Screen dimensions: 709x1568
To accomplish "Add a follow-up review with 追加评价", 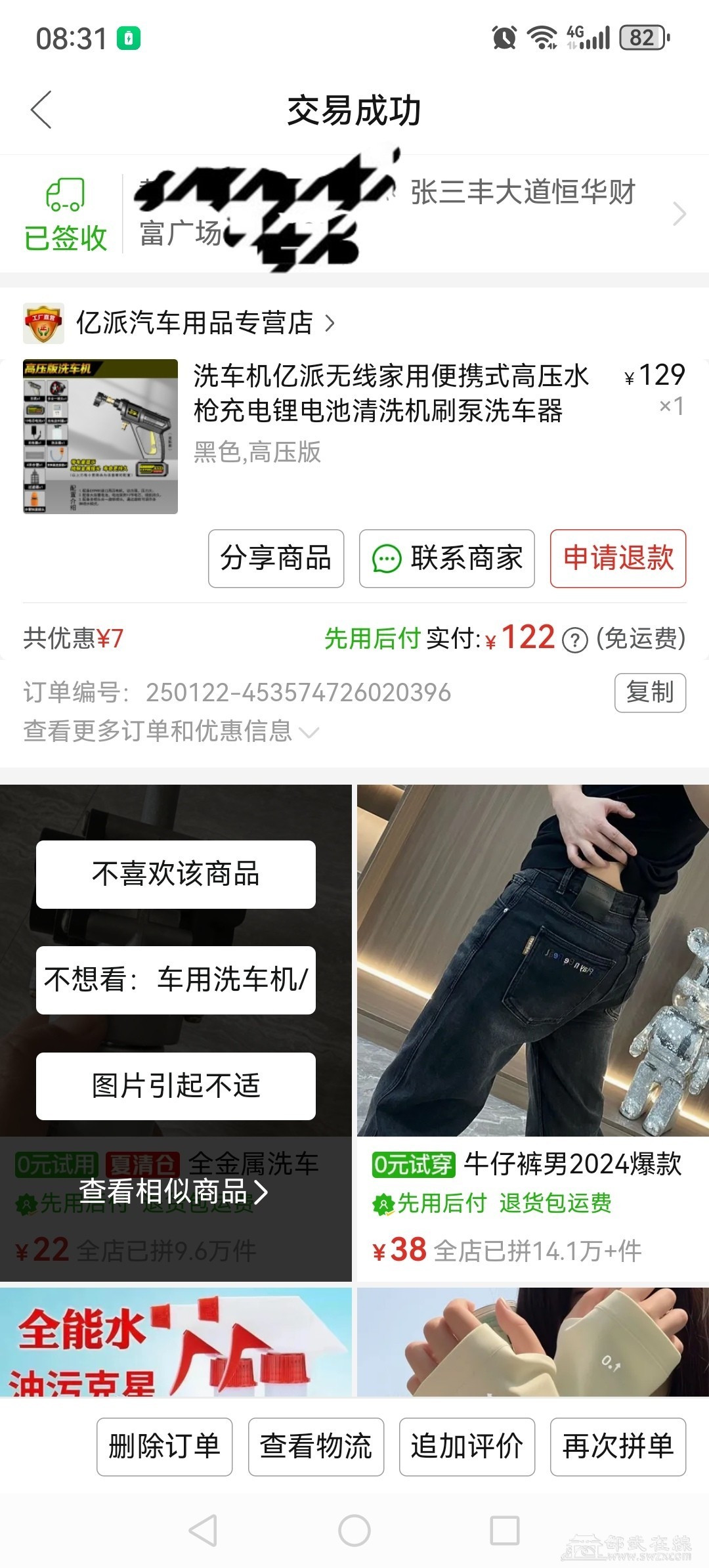I will click(x=467, y=1447).
